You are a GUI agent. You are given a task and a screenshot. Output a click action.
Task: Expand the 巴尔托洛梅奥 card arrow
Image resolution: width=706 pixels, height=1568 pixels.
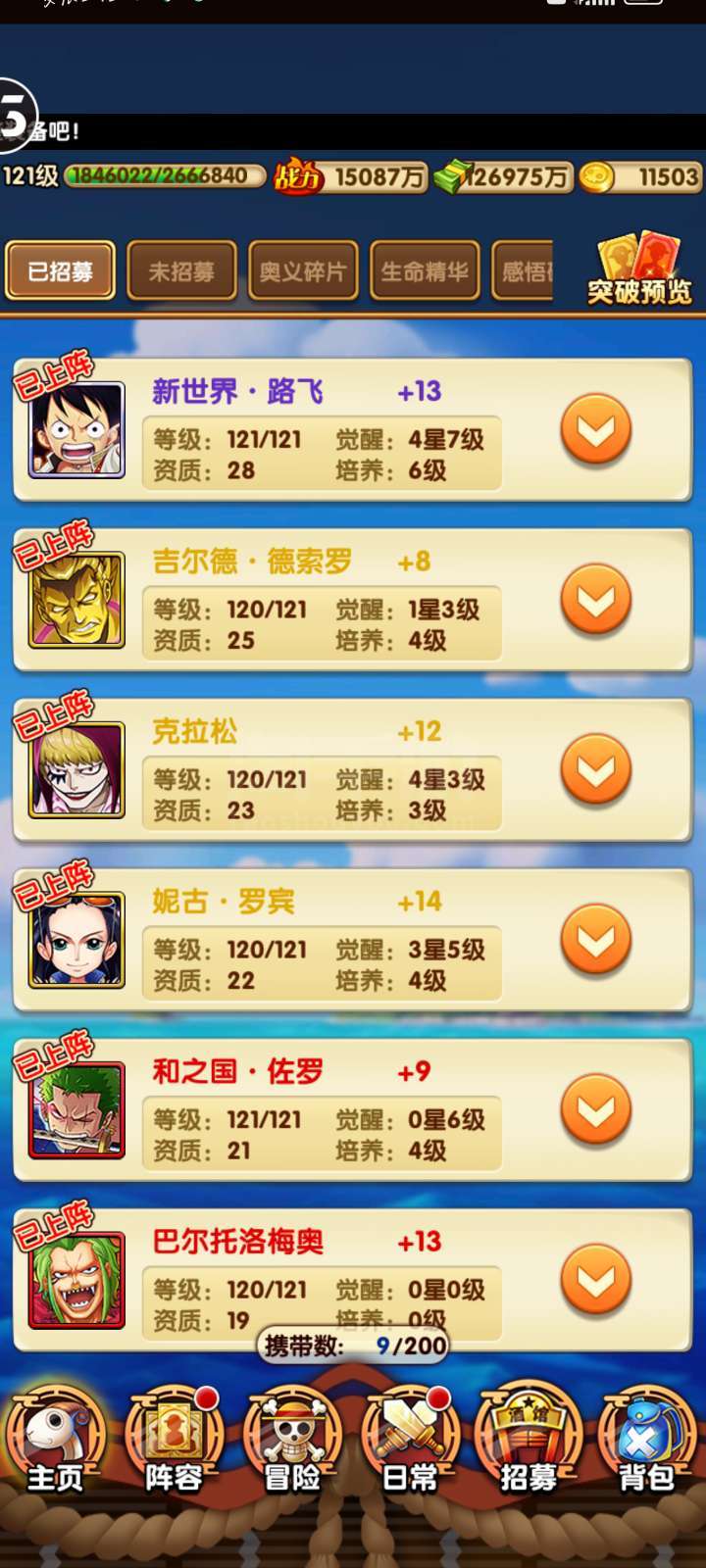coord(596,1279)
